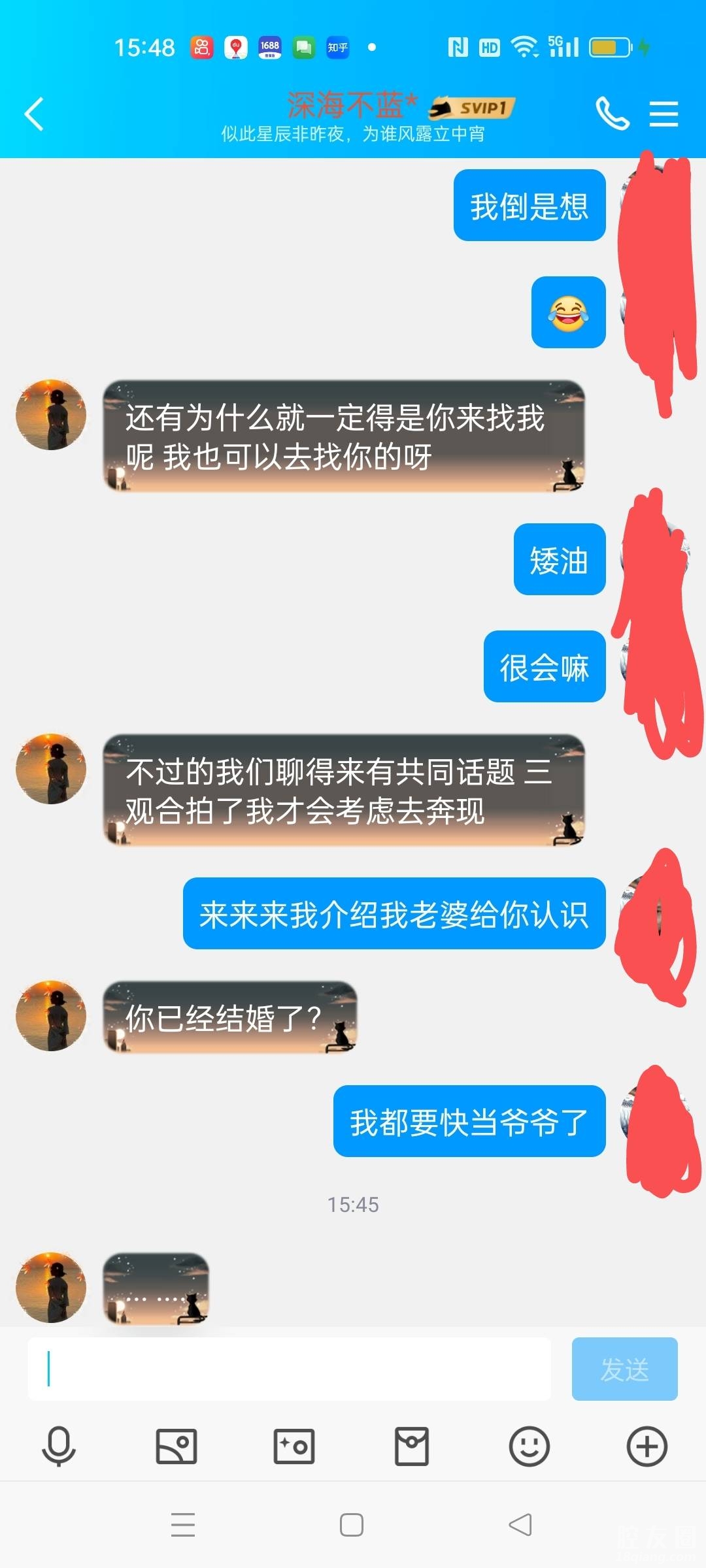Viewport: 706px width, 1568px height.
Task: Tap the message input field
Action: 289,1369
